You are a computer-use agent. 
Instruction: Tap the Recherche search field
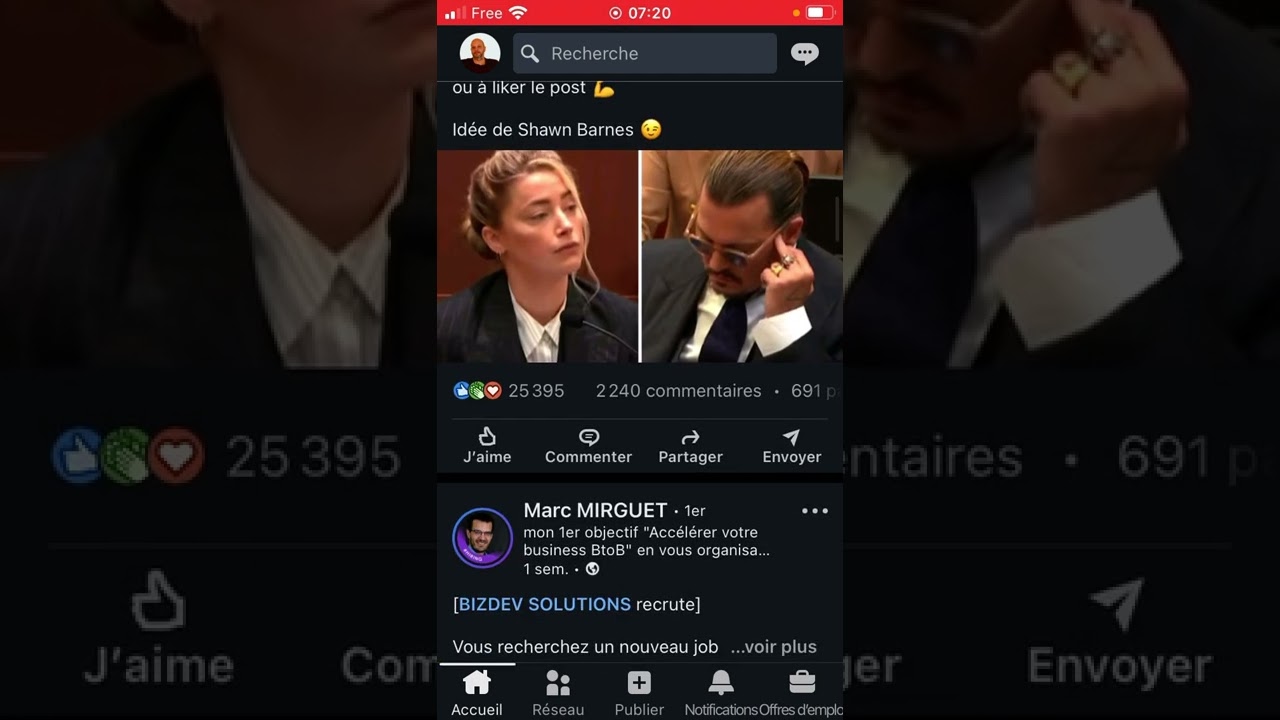pos(645,53)
